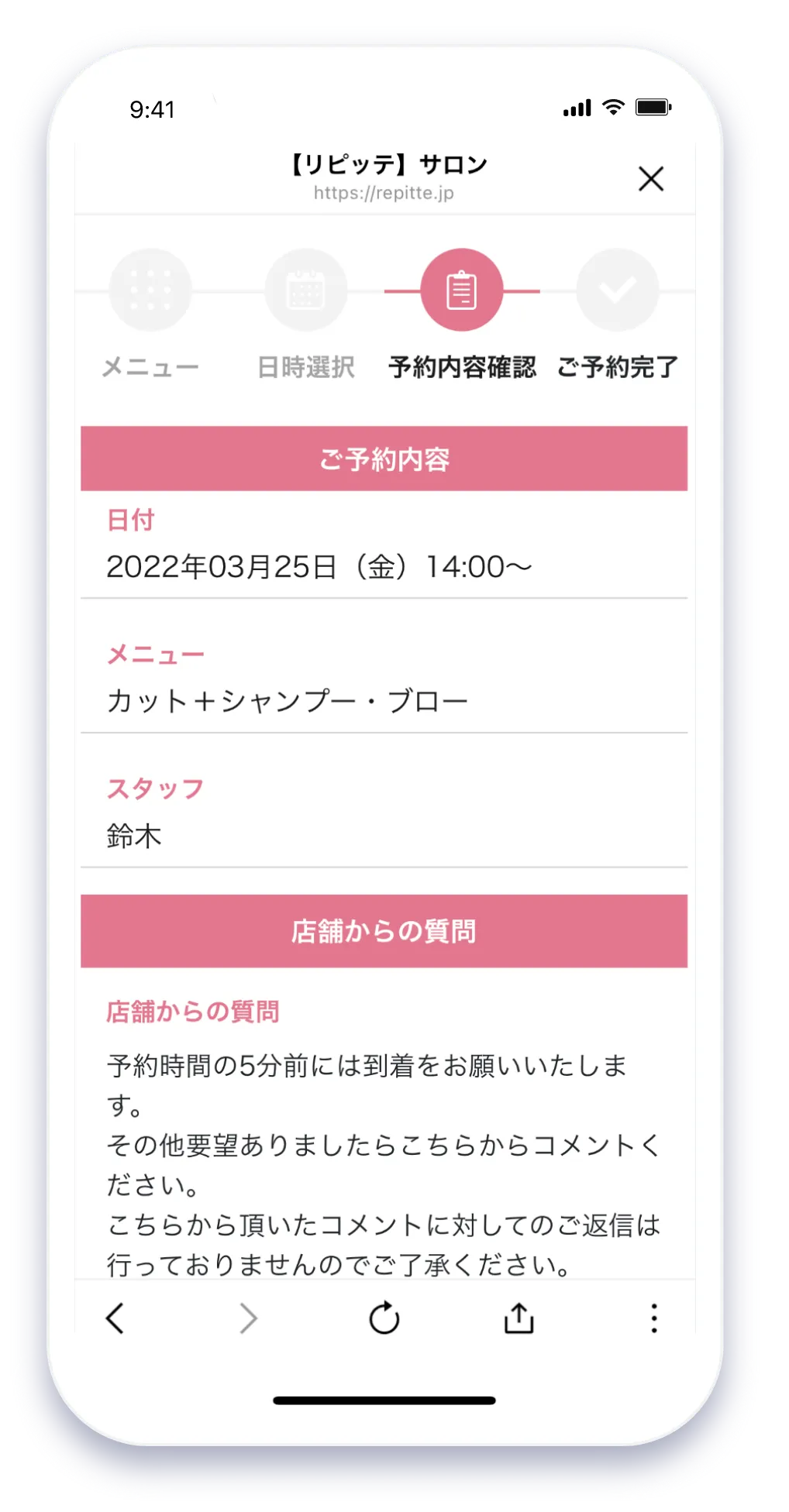Tap the browser back arrow icon
The height and width of the screenshot is (1512, 789).
pyautogui.click(x=116, y=1316)
